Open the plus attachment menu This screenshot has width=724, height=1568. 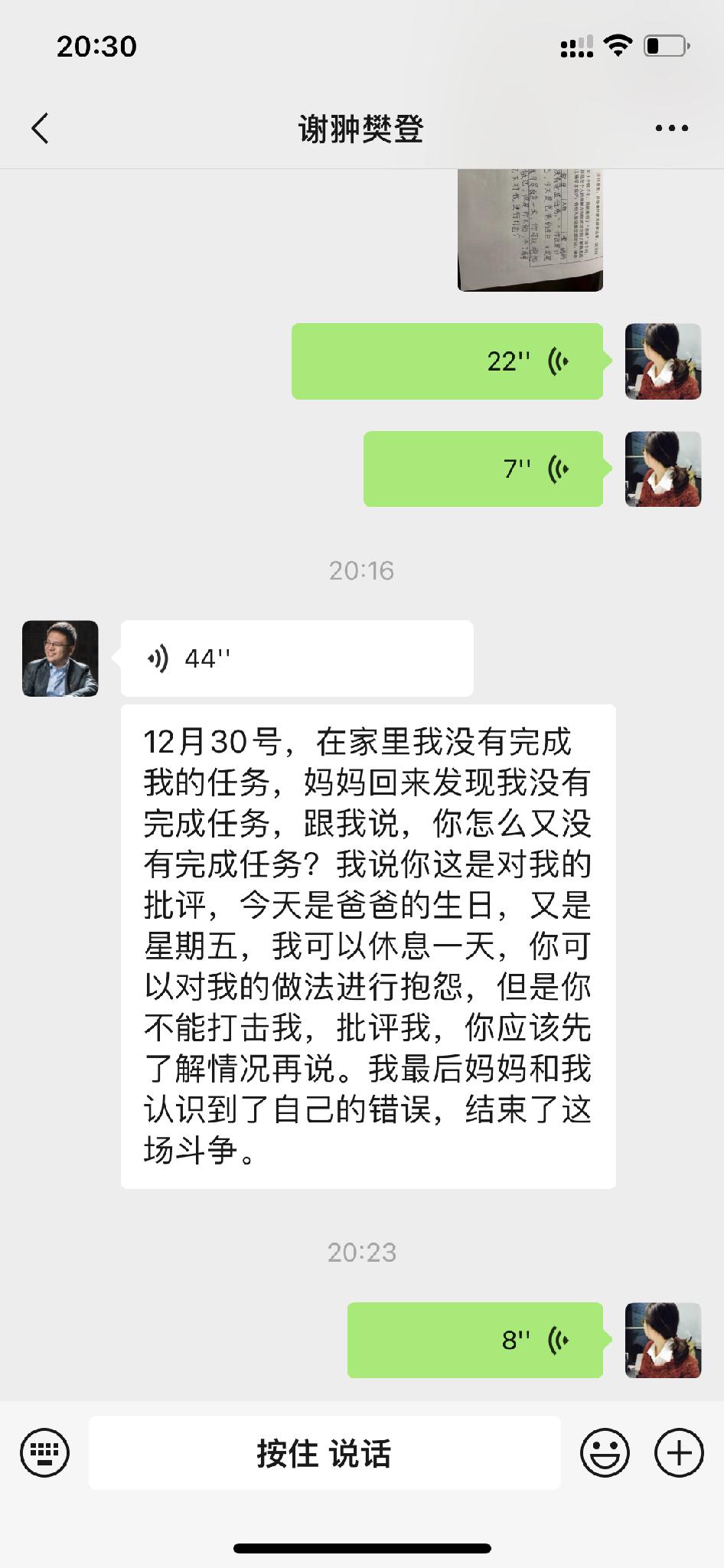(679, 1452)
